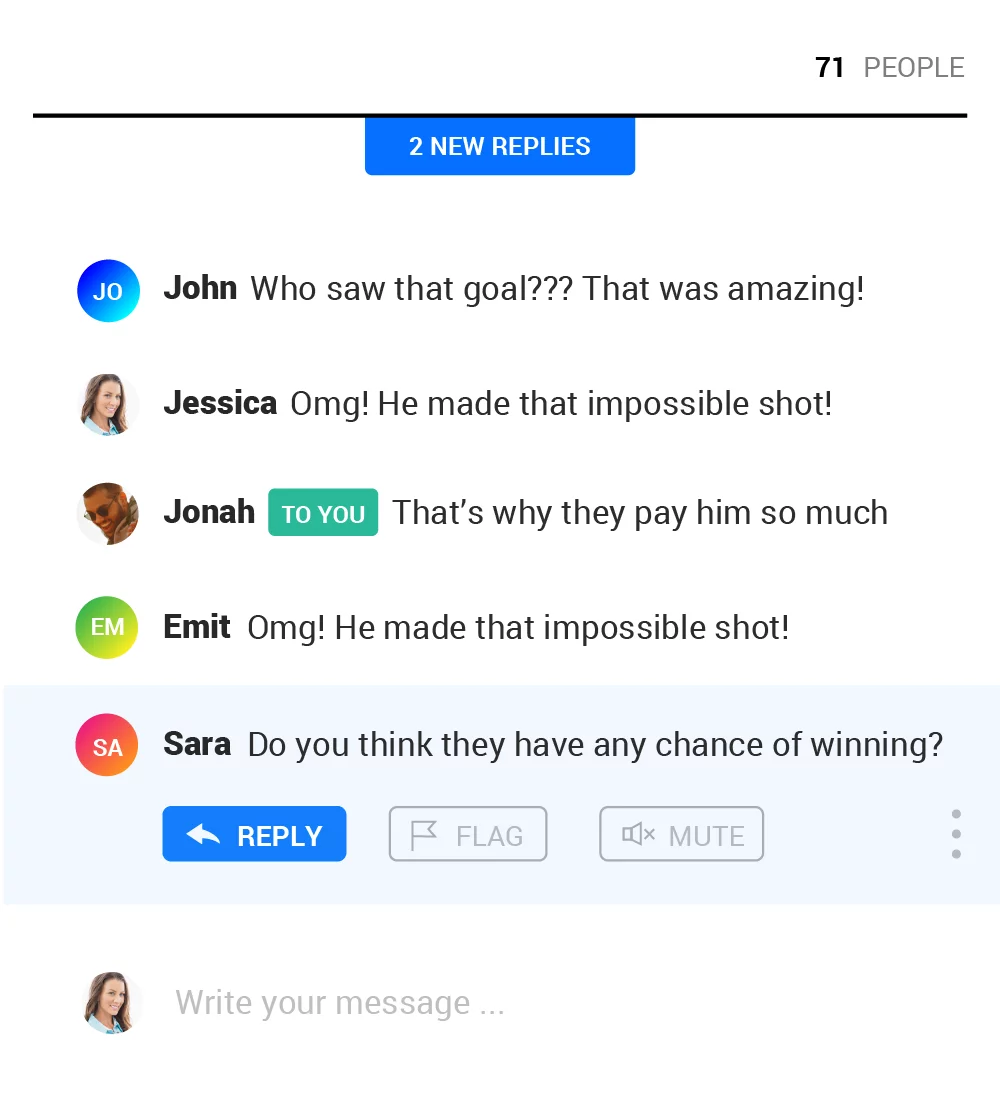1000x1100 pixels.
Task: View the 71 people list
Action: pos(889,68)
